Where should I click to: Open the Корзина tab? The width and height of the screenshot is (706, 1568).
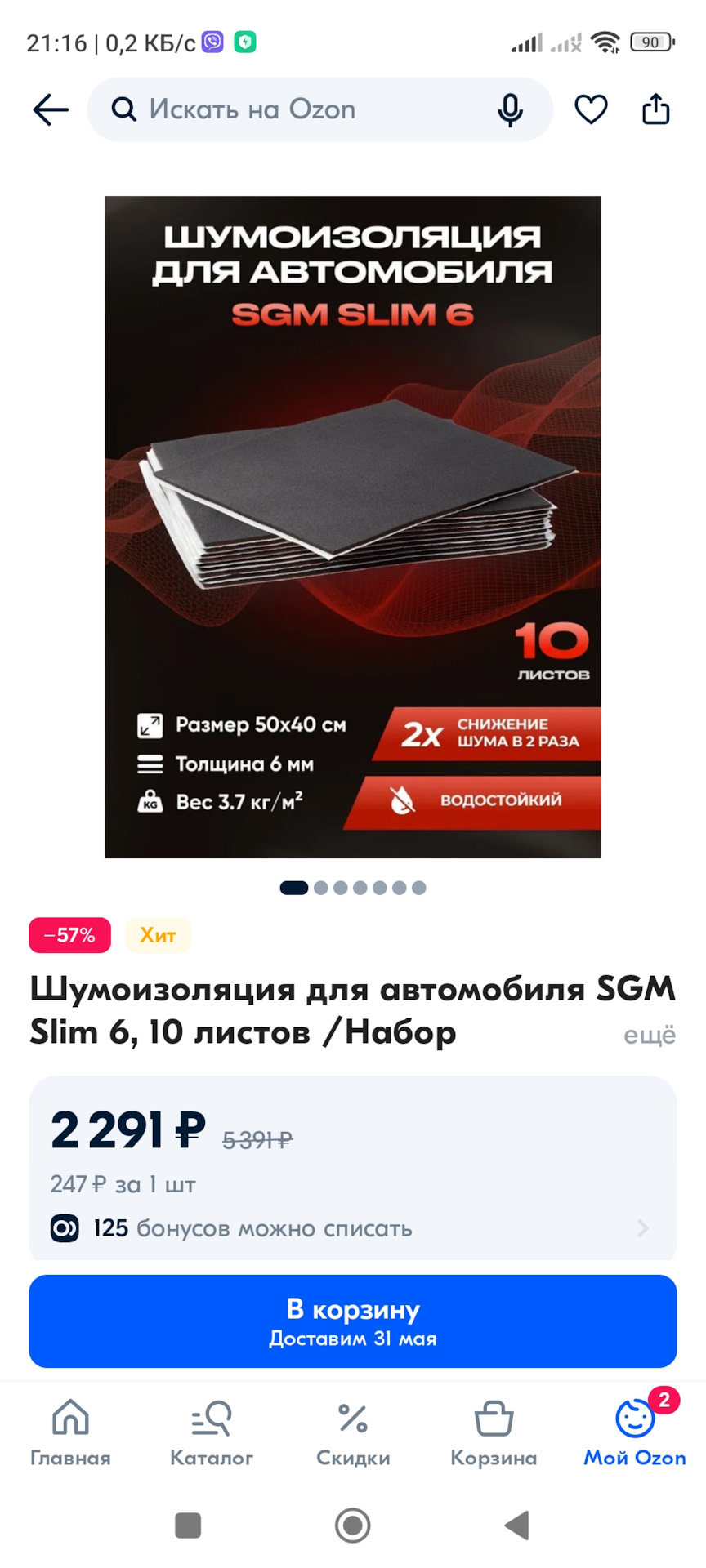click(494, 1434)
